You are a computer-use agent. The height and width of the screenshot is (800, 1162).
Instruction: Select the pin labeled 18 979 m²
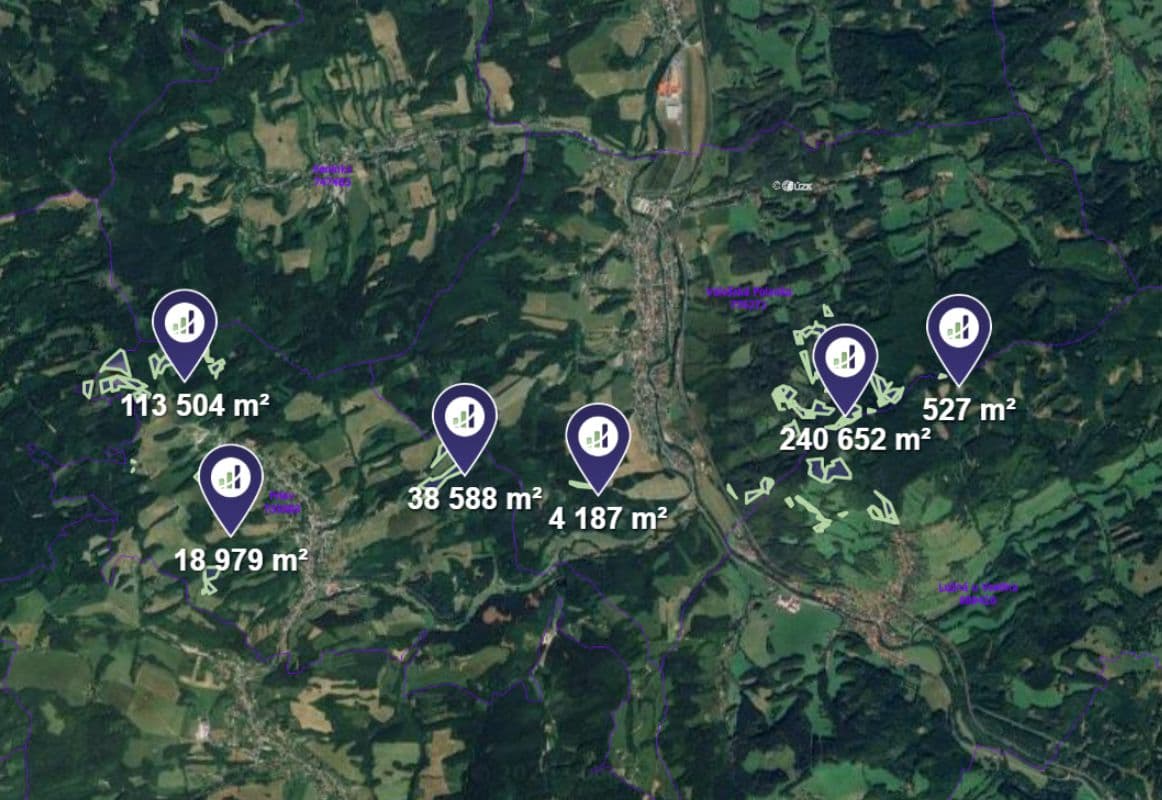click(x=231, y=477)
